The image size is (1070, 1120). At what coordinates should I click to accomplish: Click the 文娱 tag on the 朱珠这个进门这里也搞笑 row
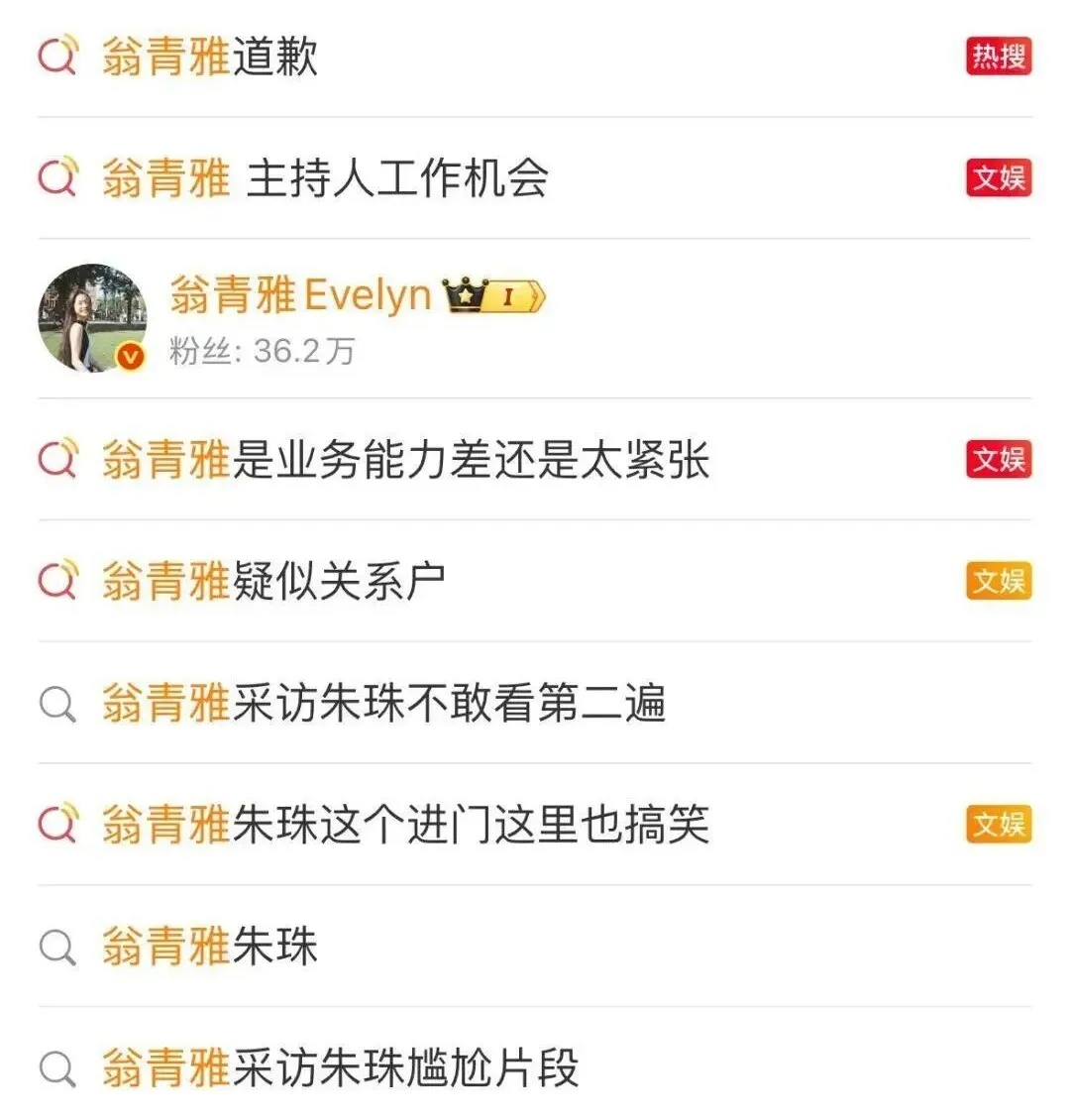point(1001,823)
